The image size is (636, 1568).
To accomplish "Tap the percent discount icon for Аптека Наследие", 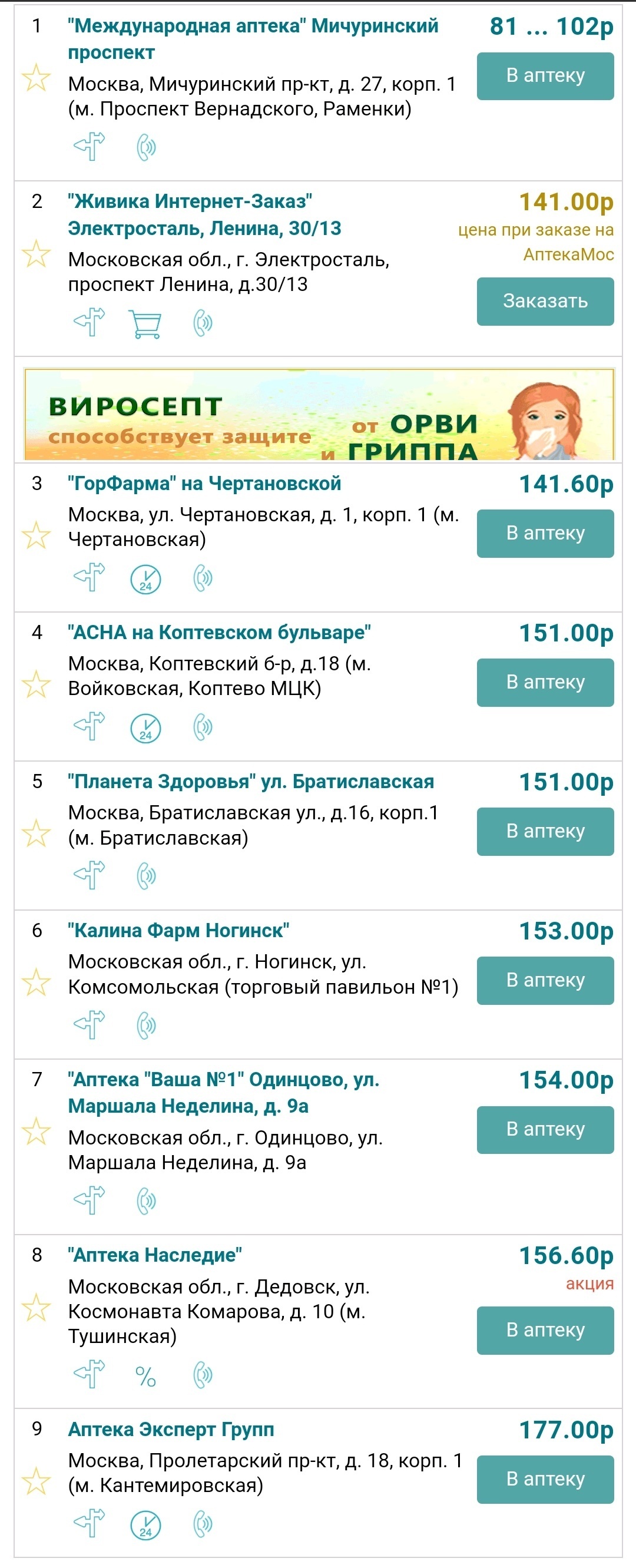I will click(x=145, y=1375).
